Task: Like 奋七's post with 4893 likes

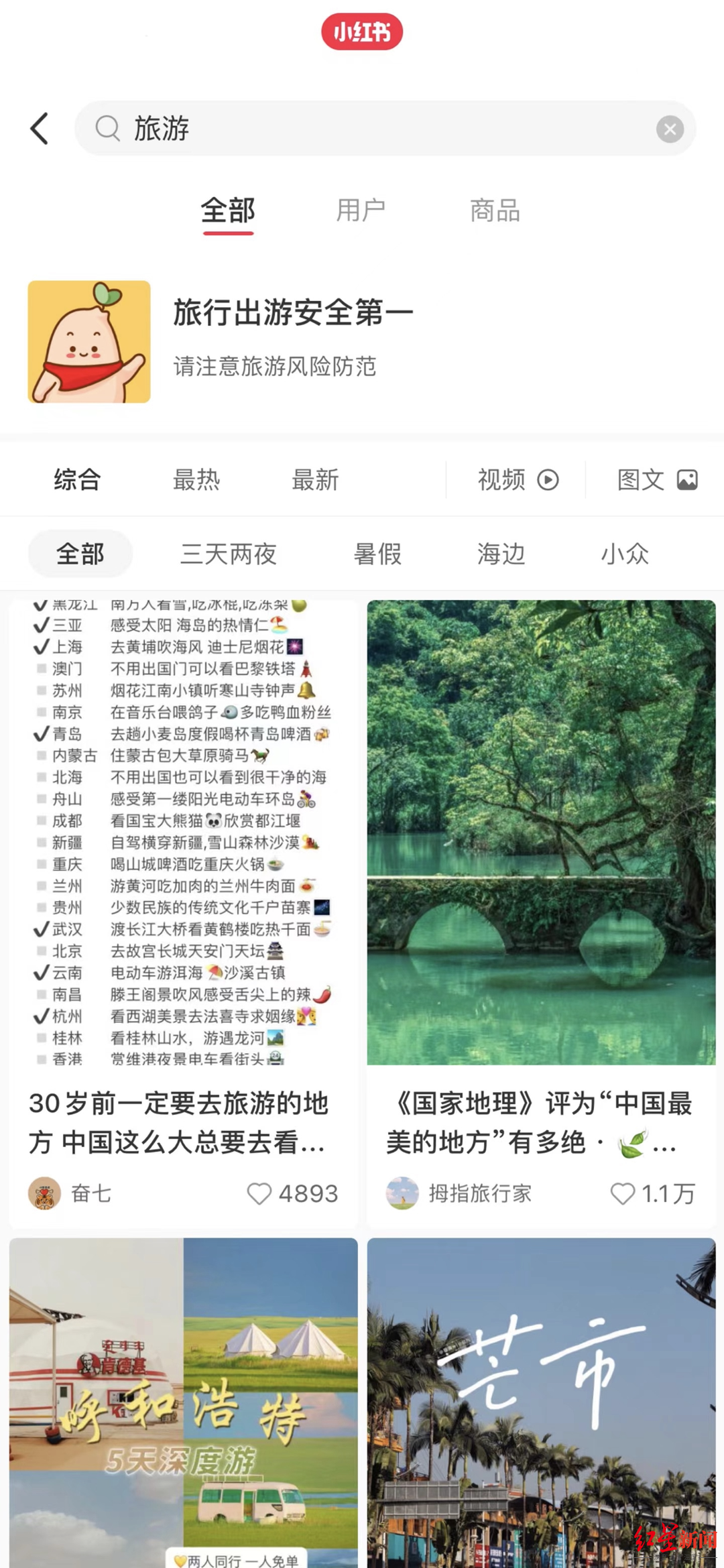Action: click(x=259, y=1193)
